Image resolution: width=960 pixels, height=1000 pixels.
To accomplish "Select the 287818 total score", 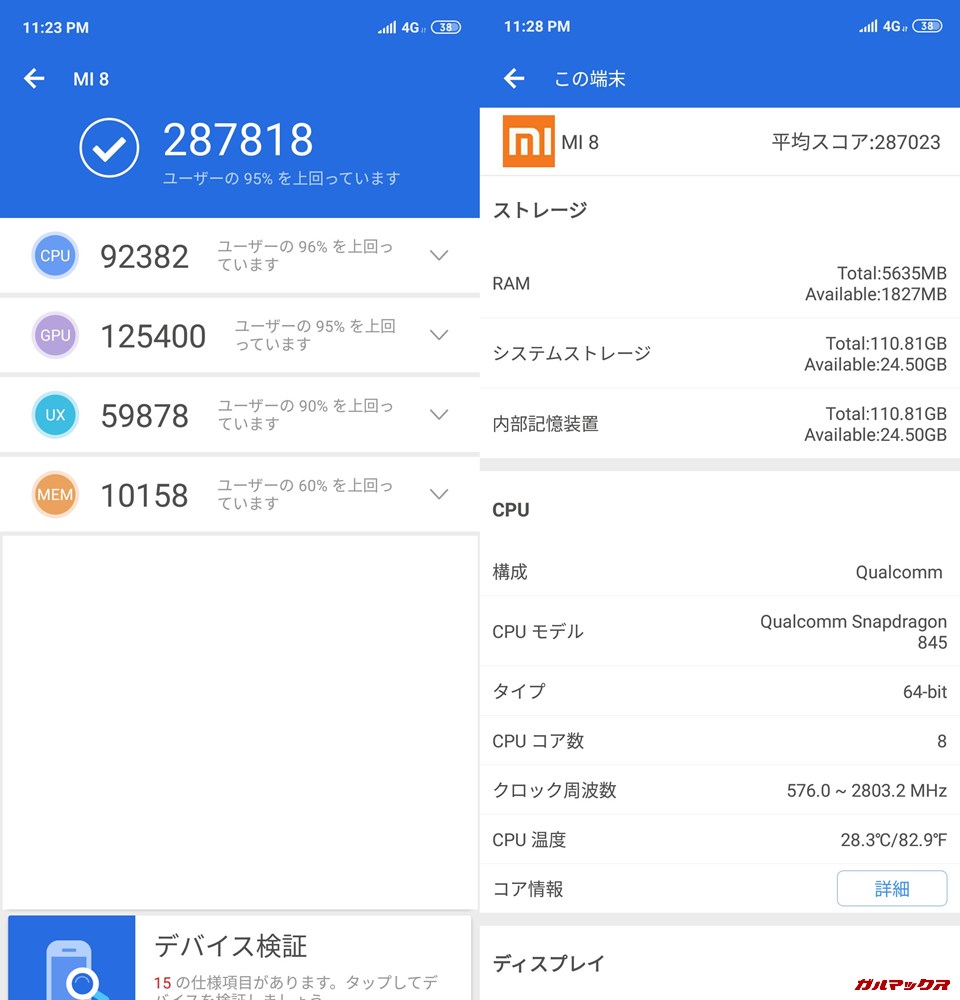I will click(239, 140).
